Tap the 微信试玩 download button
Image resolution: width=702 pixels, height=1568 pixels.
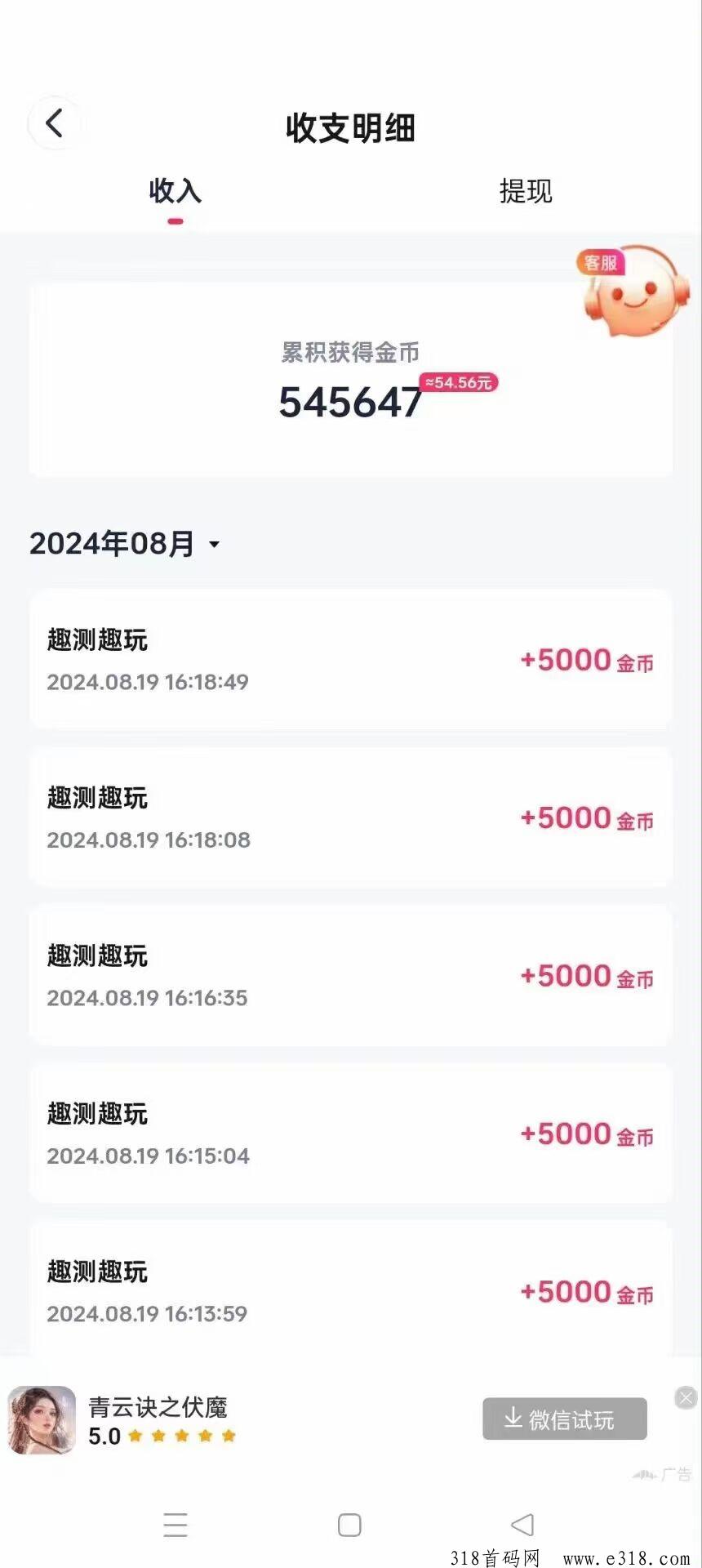click(564, 1419)
